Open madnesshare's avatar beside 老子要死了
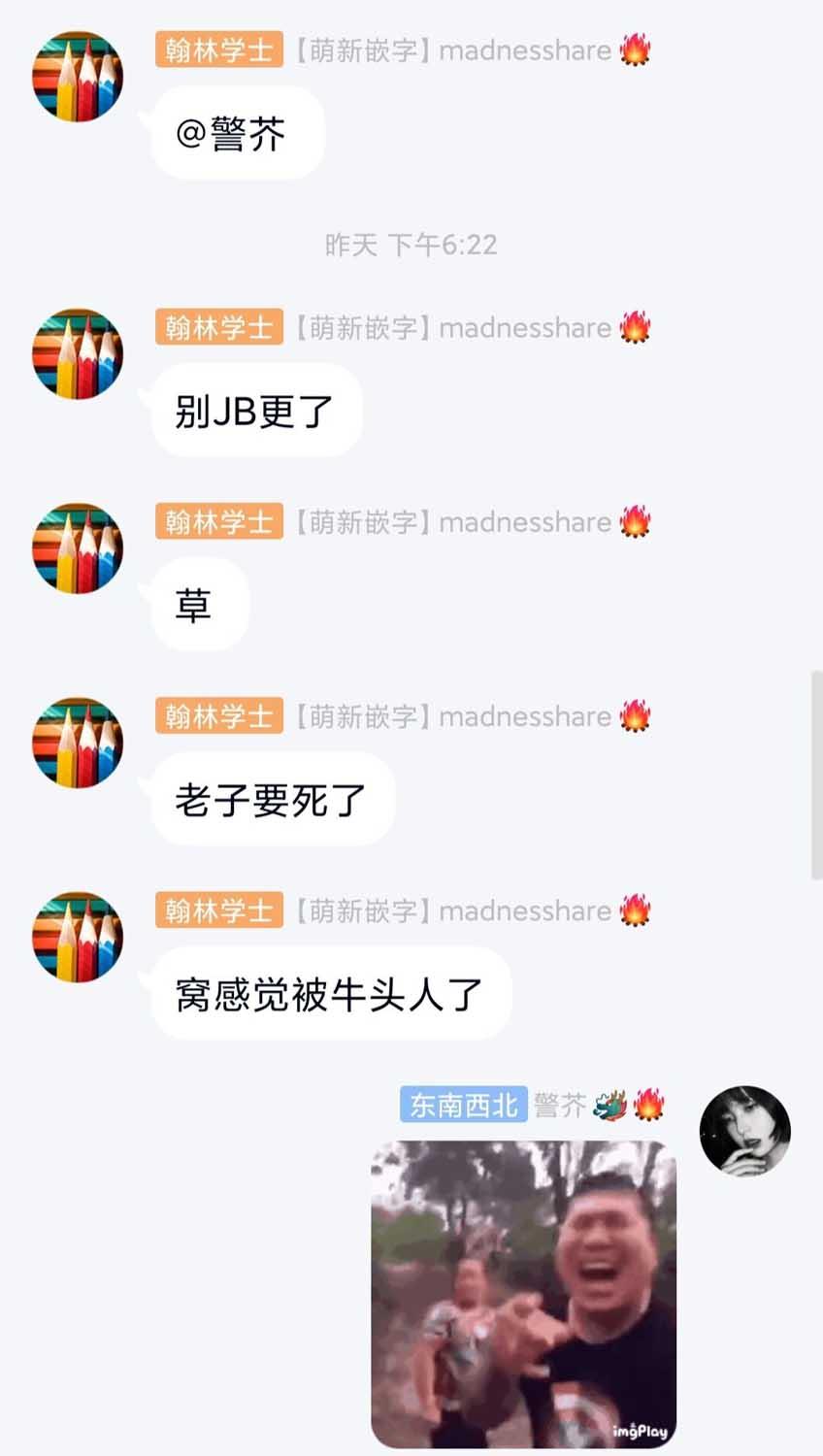Screen dimensions: 823x1456 tap(78, 743)
